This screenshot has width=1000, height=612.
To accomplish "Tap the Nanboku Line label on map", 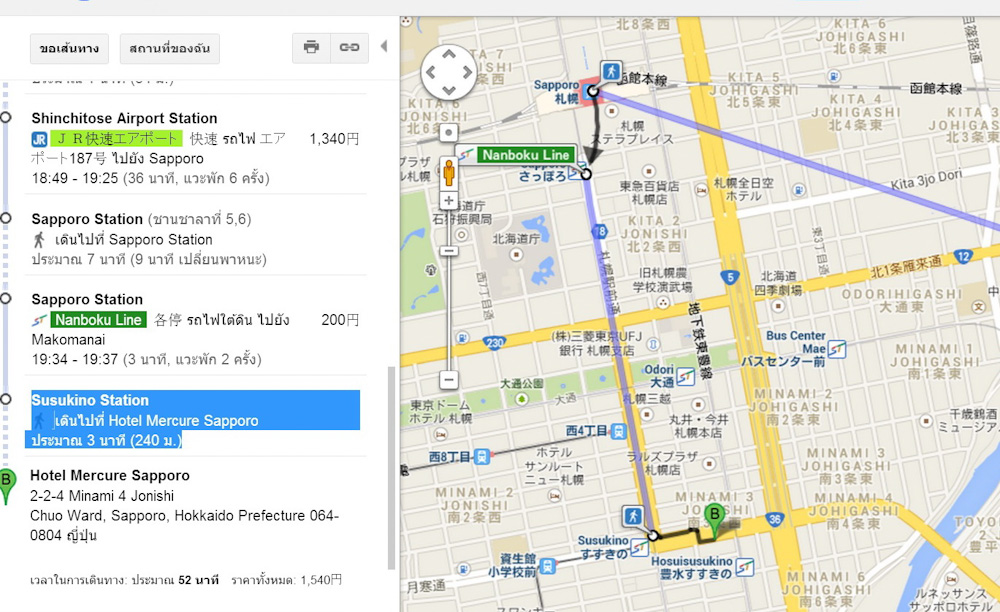I will tap(525, 155).
